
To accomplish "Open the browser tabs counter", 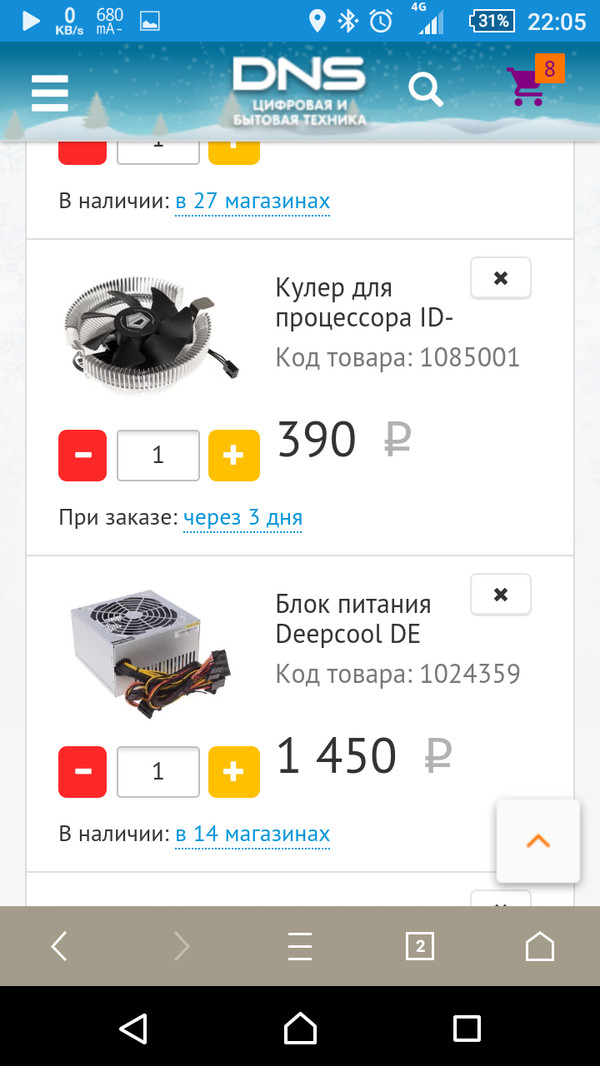I will pyautogui.click(x=419, y=946).
